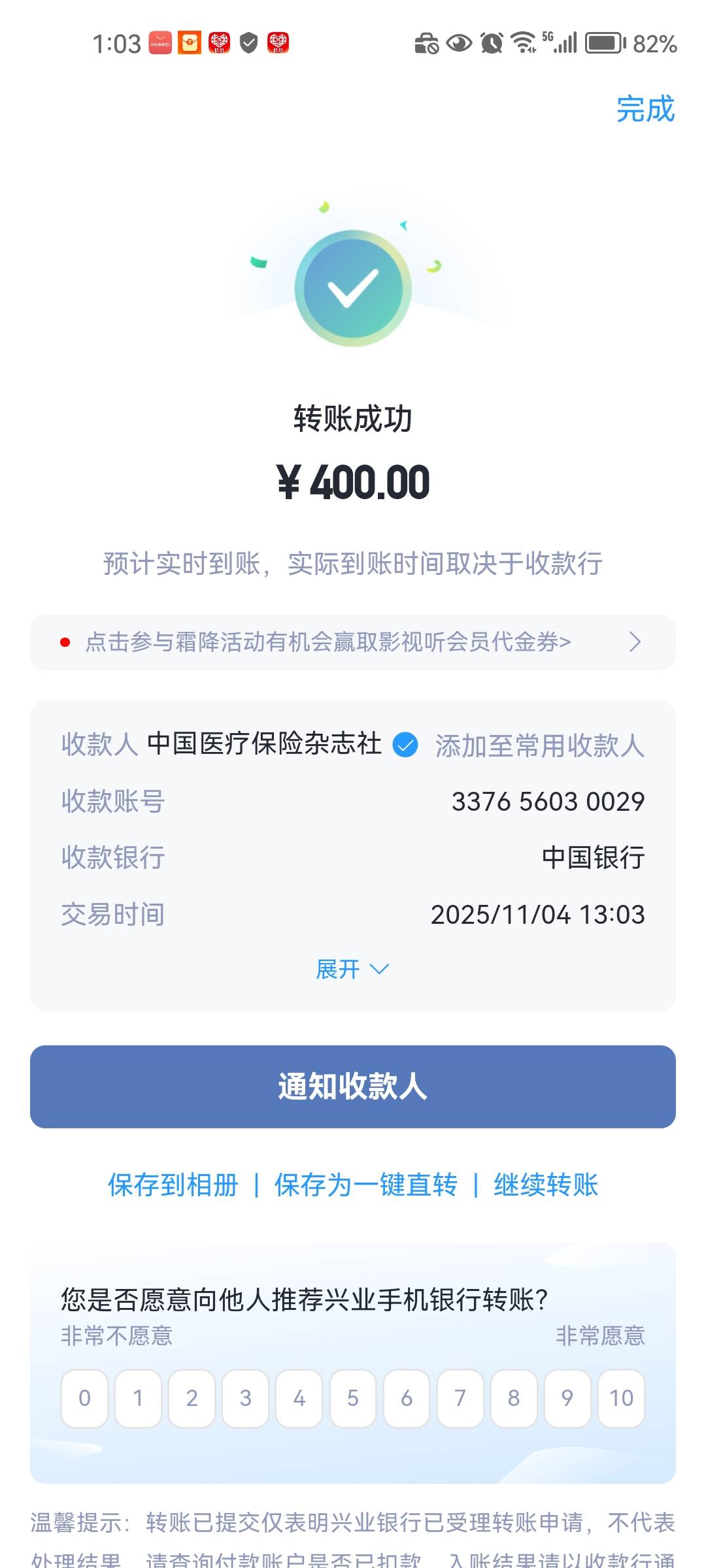Tap score 1 in survey

[x=138, y=1398]
